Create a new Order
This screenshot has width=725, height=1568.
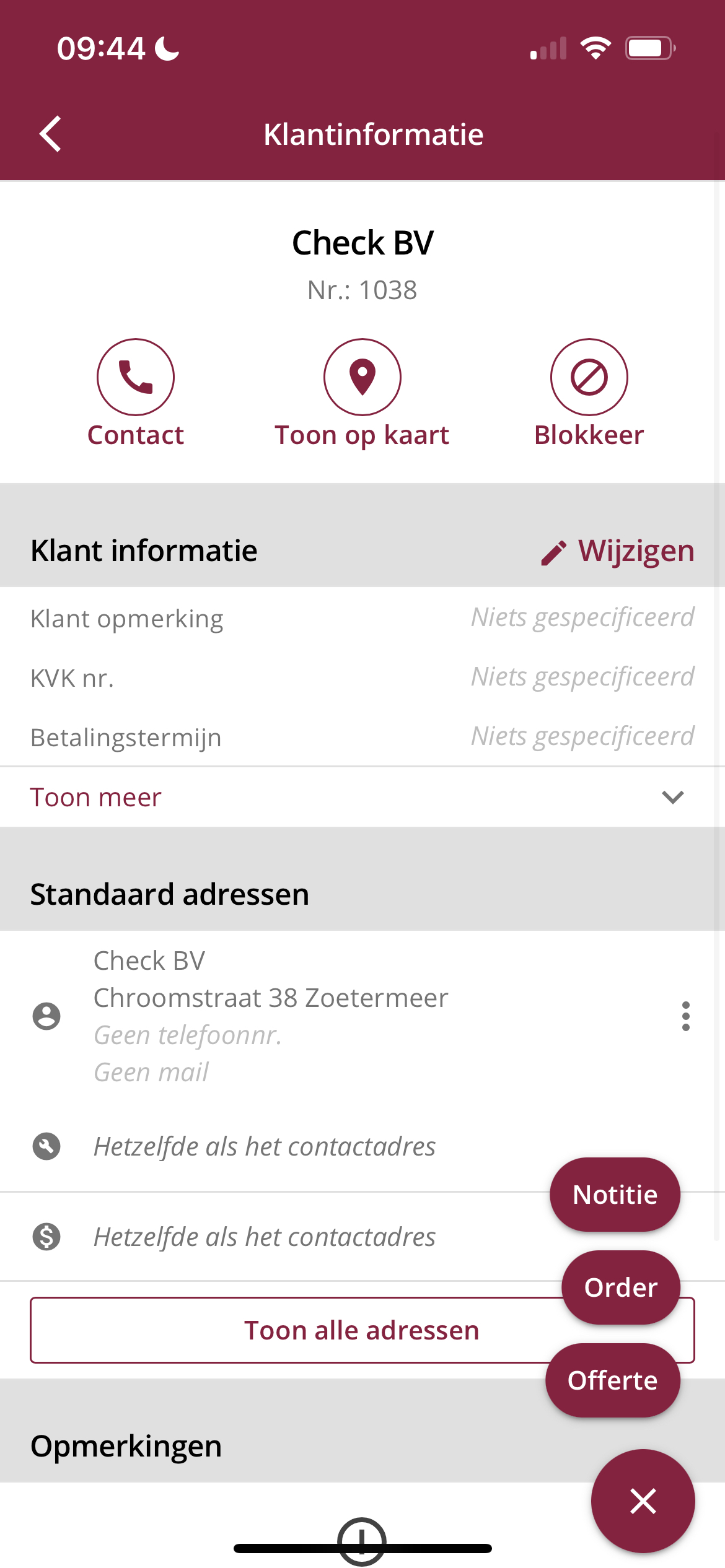coord(621,1287)
